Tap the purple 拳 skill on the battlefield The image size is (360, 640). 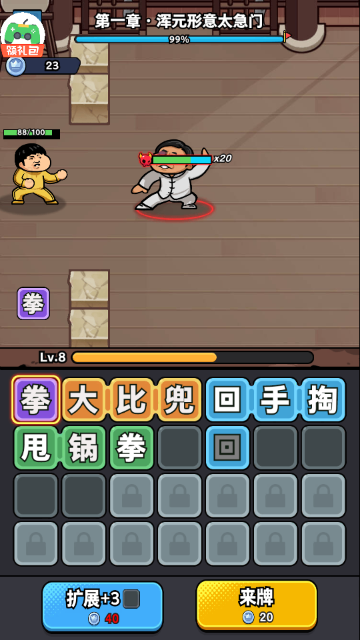click(33, 303)
